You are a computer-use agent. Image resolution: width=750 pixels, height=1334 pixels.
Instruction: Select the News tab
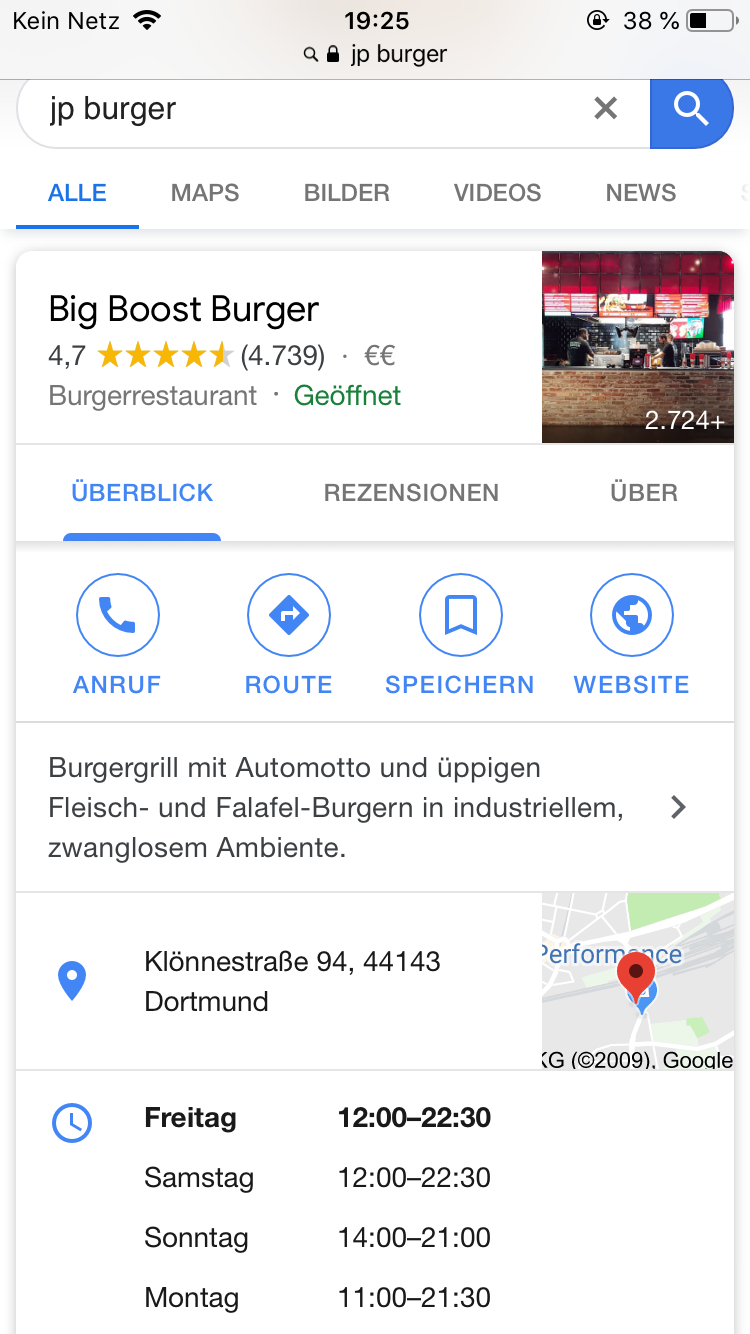pos(641,193)
